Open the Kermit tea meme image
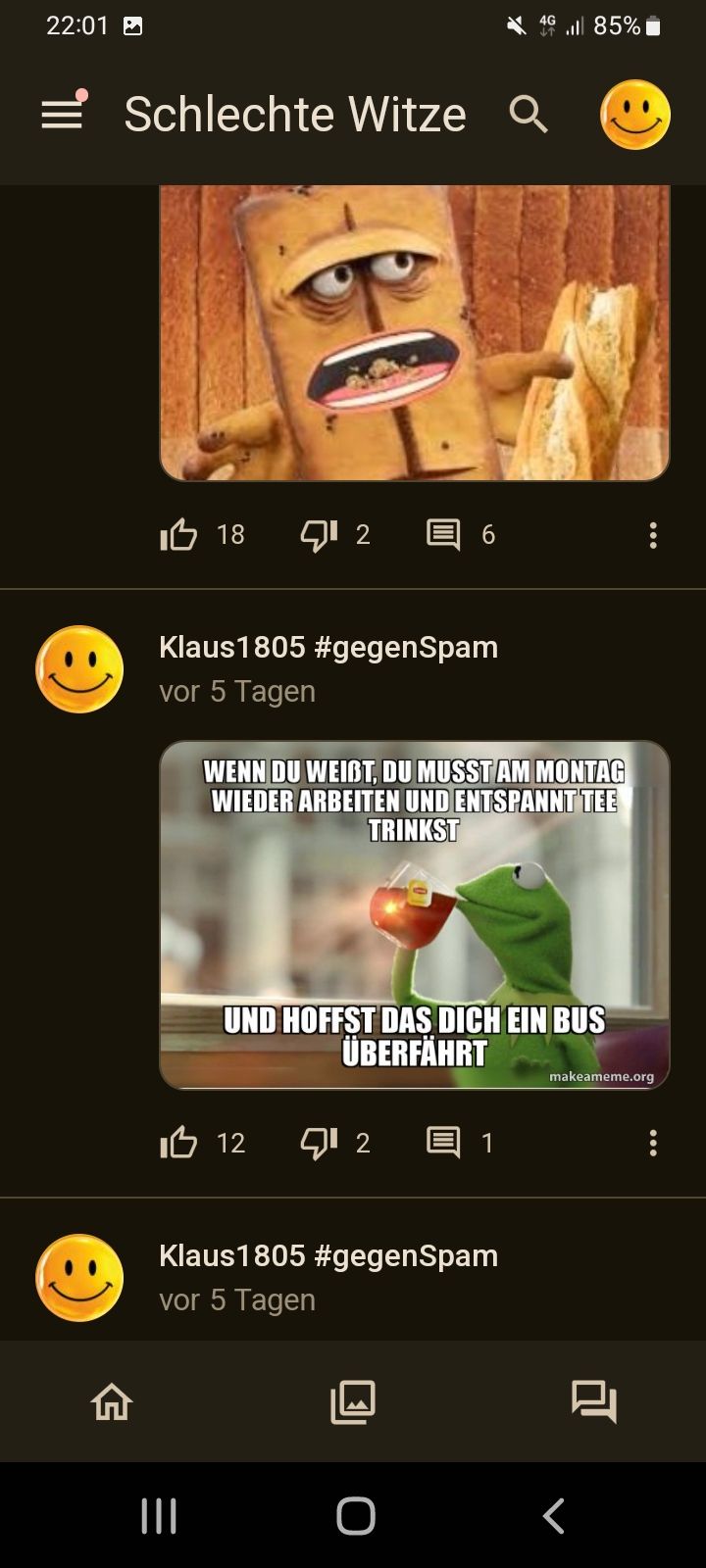Viewport: 706px width, 1568px height. [414, 914]
